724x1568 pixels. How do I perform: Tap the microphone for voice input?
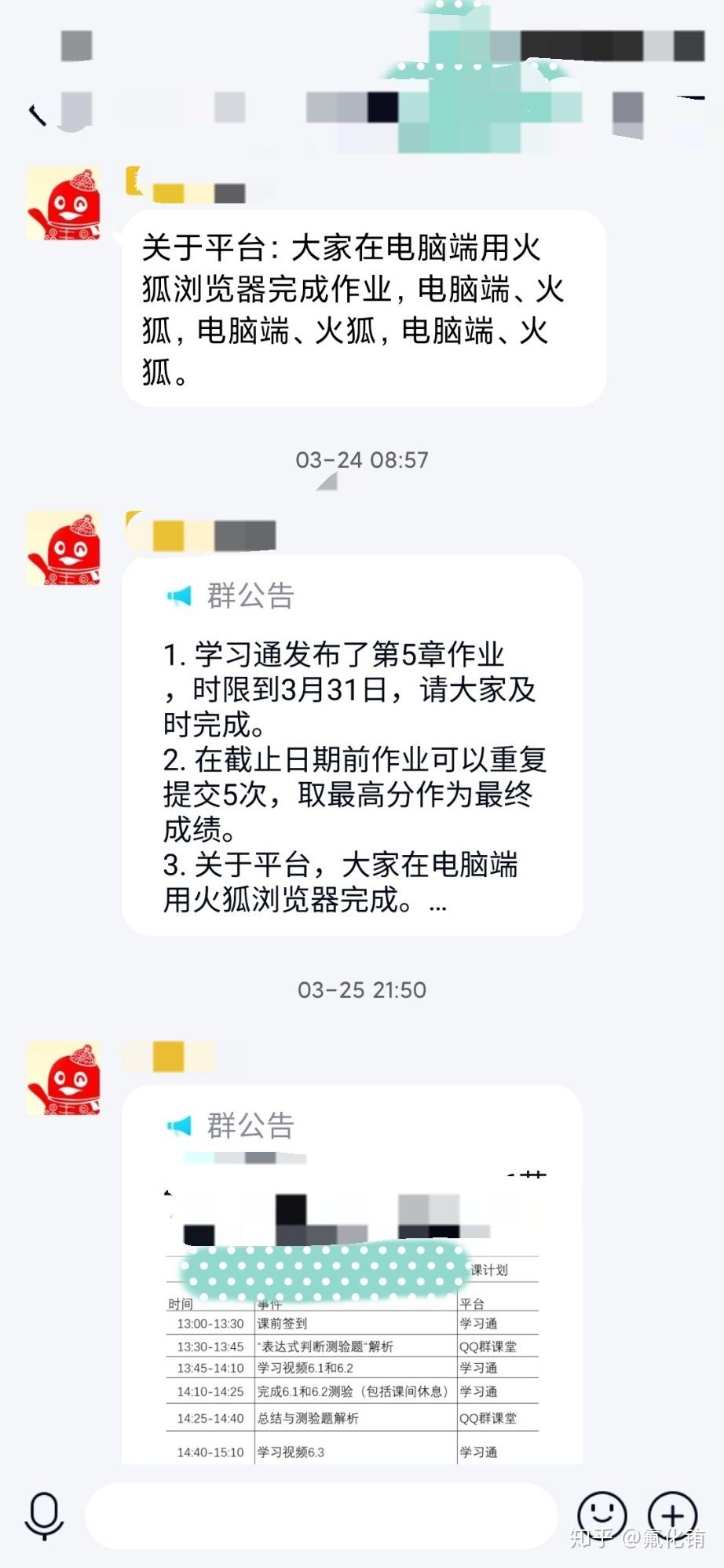[44, 1514]
